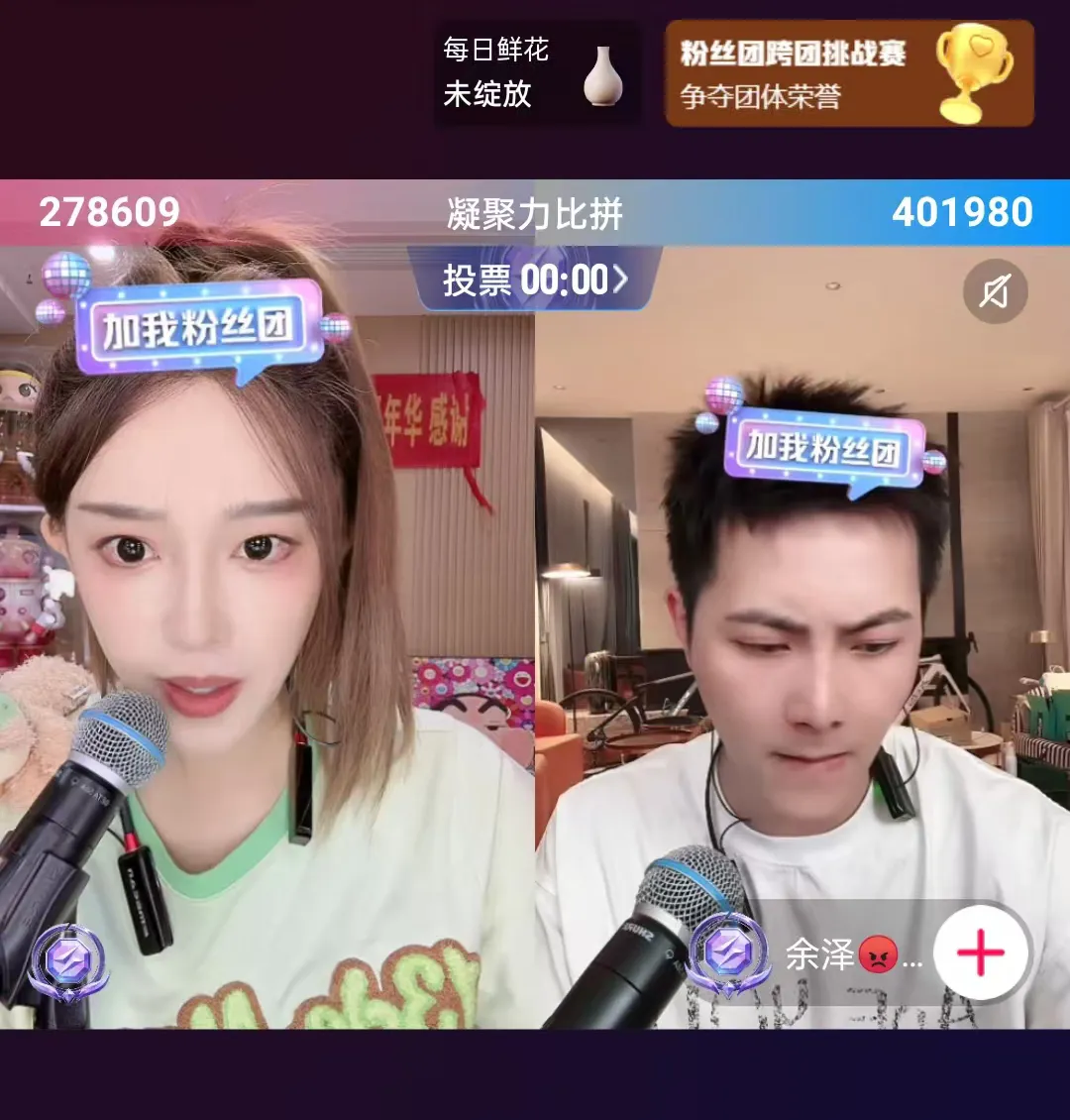Join the left host's 加我粉丝团 fan club
Image resolution: width=1070 pixels, height=1120 pixels.
point(199,328)
